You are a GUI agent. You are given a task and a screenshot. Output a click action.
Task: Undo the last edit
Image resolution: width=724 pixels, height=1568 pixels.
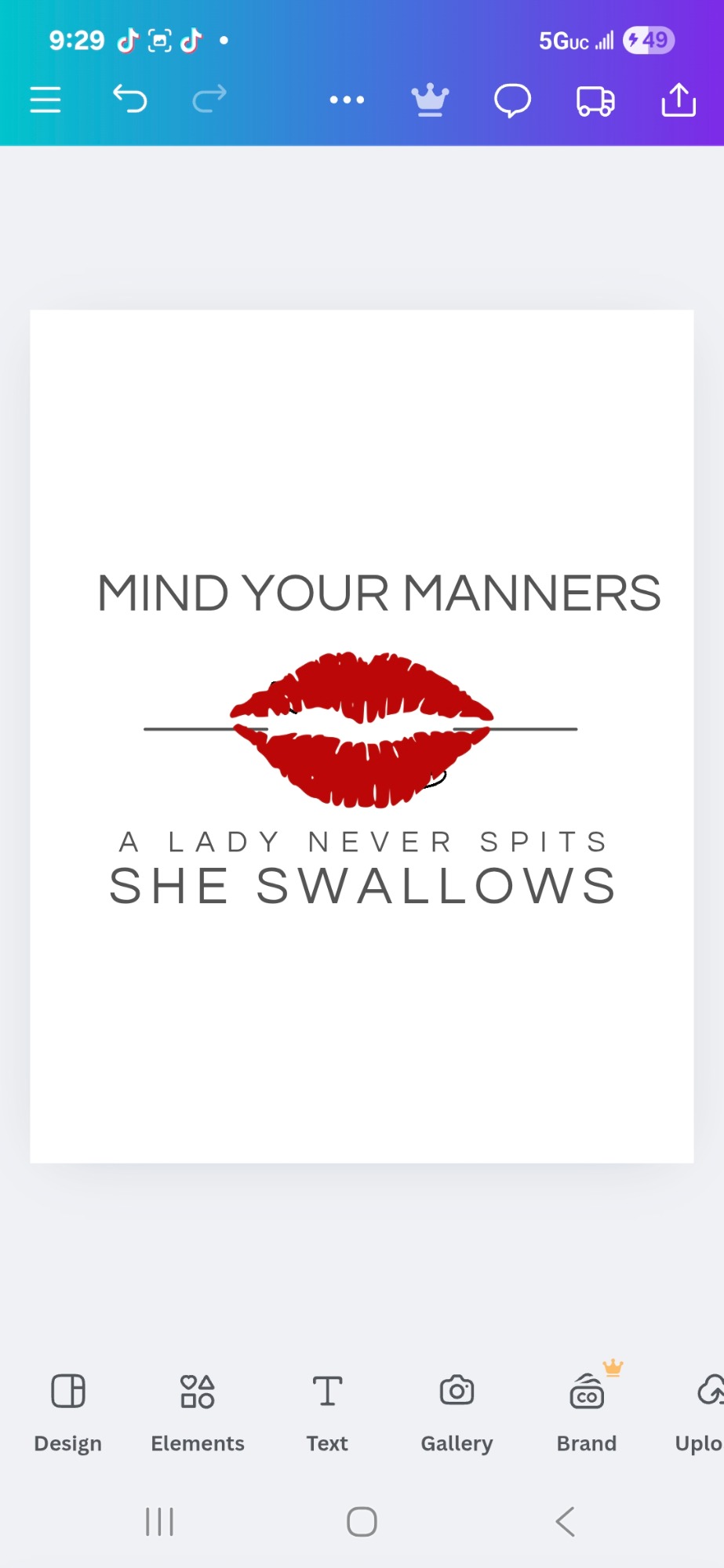point(130,100)
